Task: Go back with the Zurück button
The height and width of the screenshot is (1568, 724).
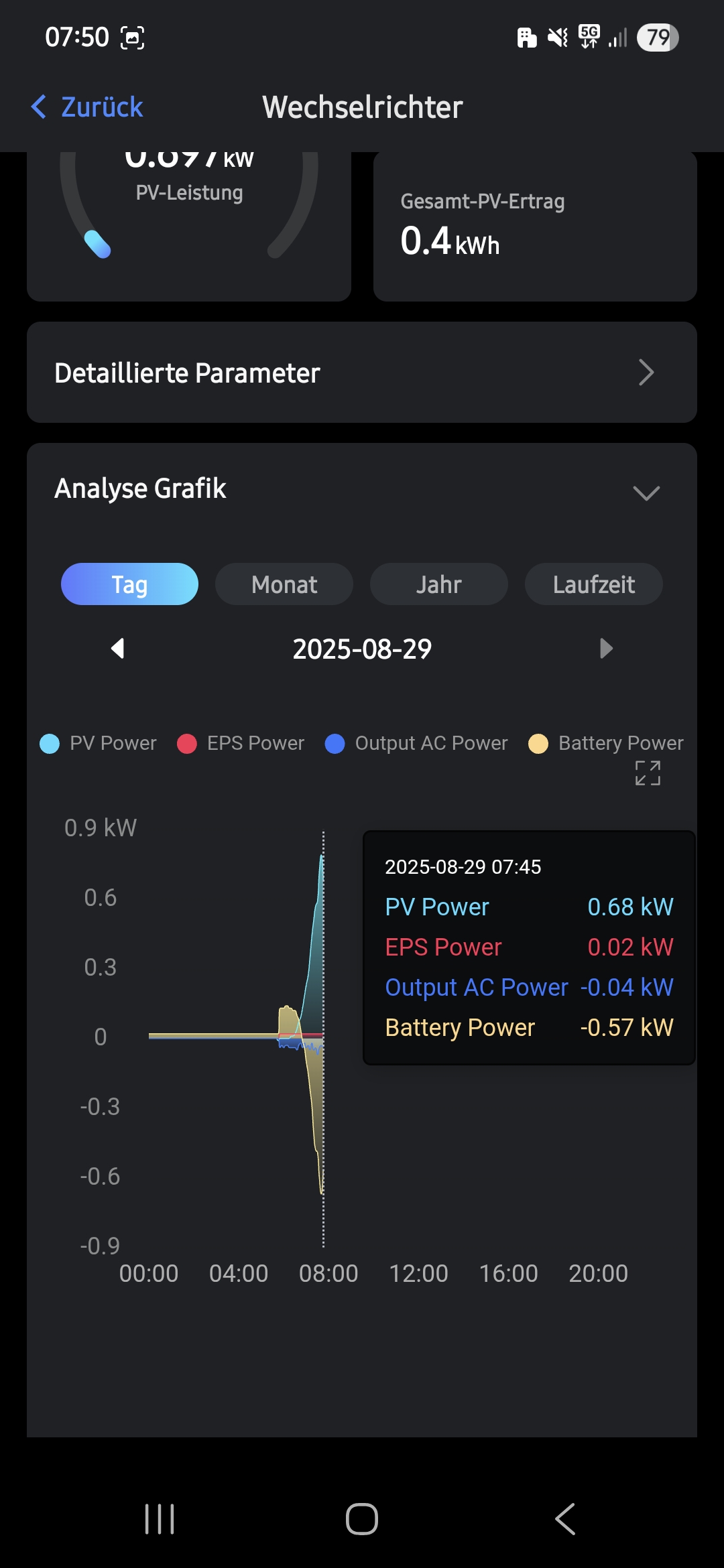Action: point(87,107)
